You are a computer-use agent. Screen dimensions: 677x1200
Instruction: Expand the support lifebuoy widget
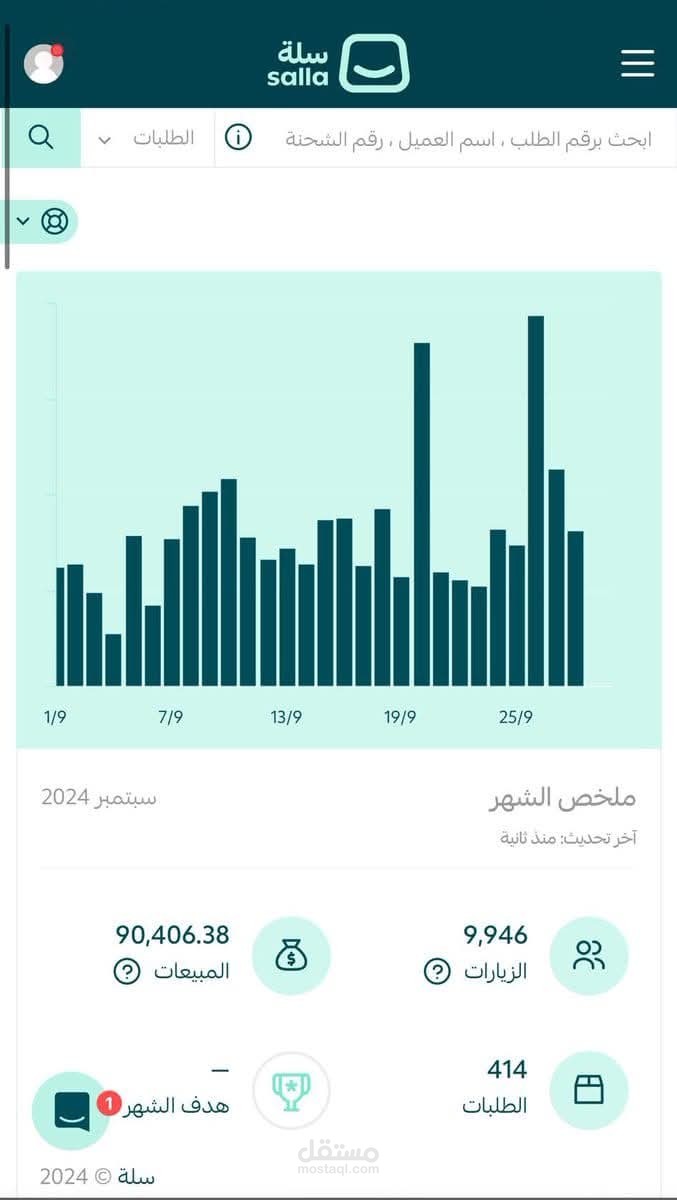tap(45, 221)
